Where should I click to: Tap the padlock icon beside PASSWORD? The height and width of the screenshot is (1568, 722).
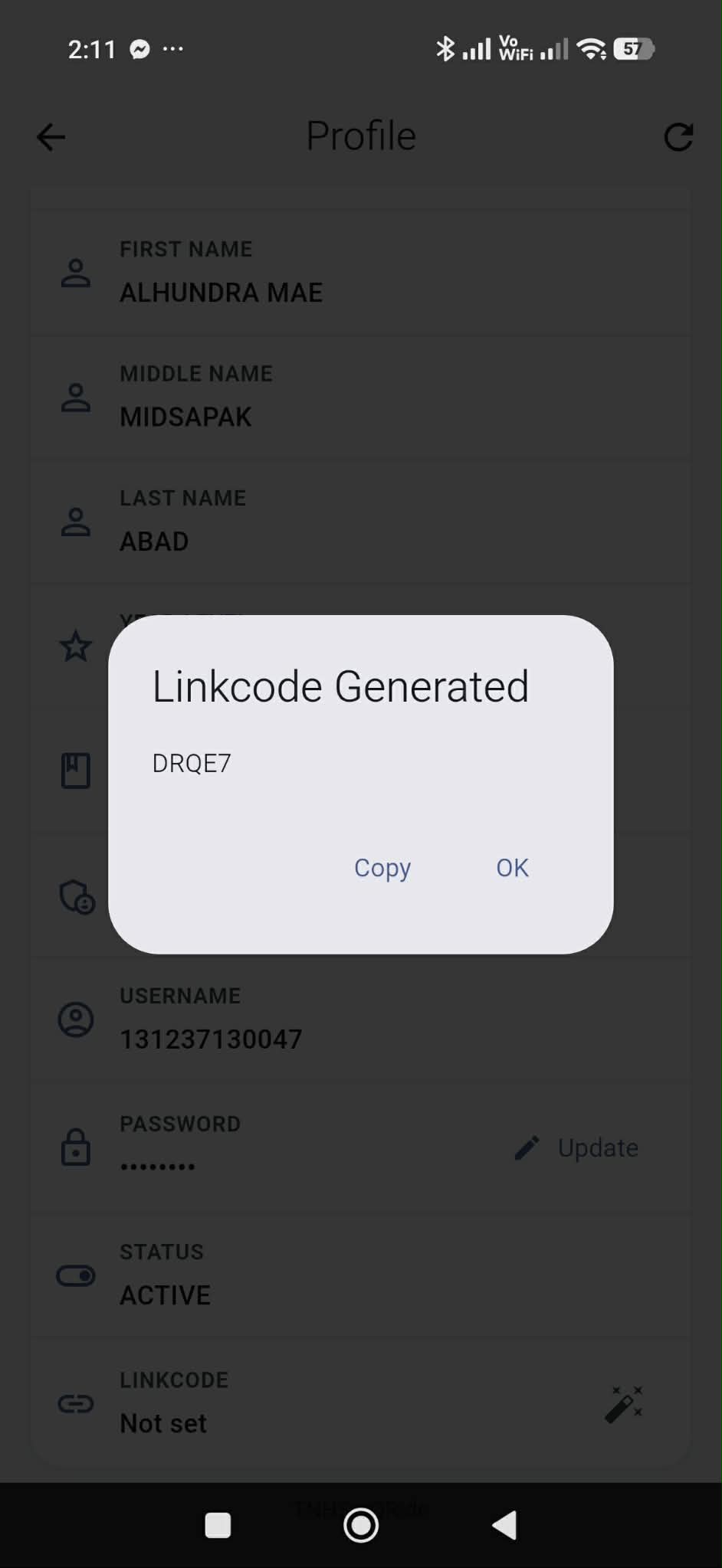click(x=74, y=1147)
